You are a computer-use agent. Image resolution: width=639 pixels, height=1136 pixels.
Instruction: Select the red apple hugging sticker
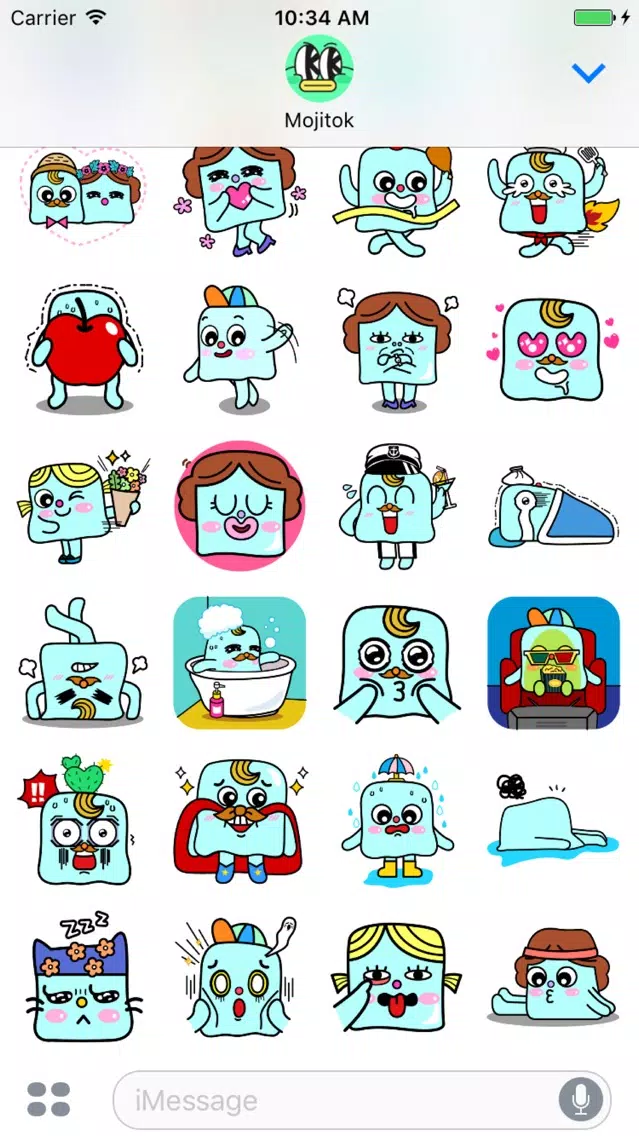coord(84,349)
